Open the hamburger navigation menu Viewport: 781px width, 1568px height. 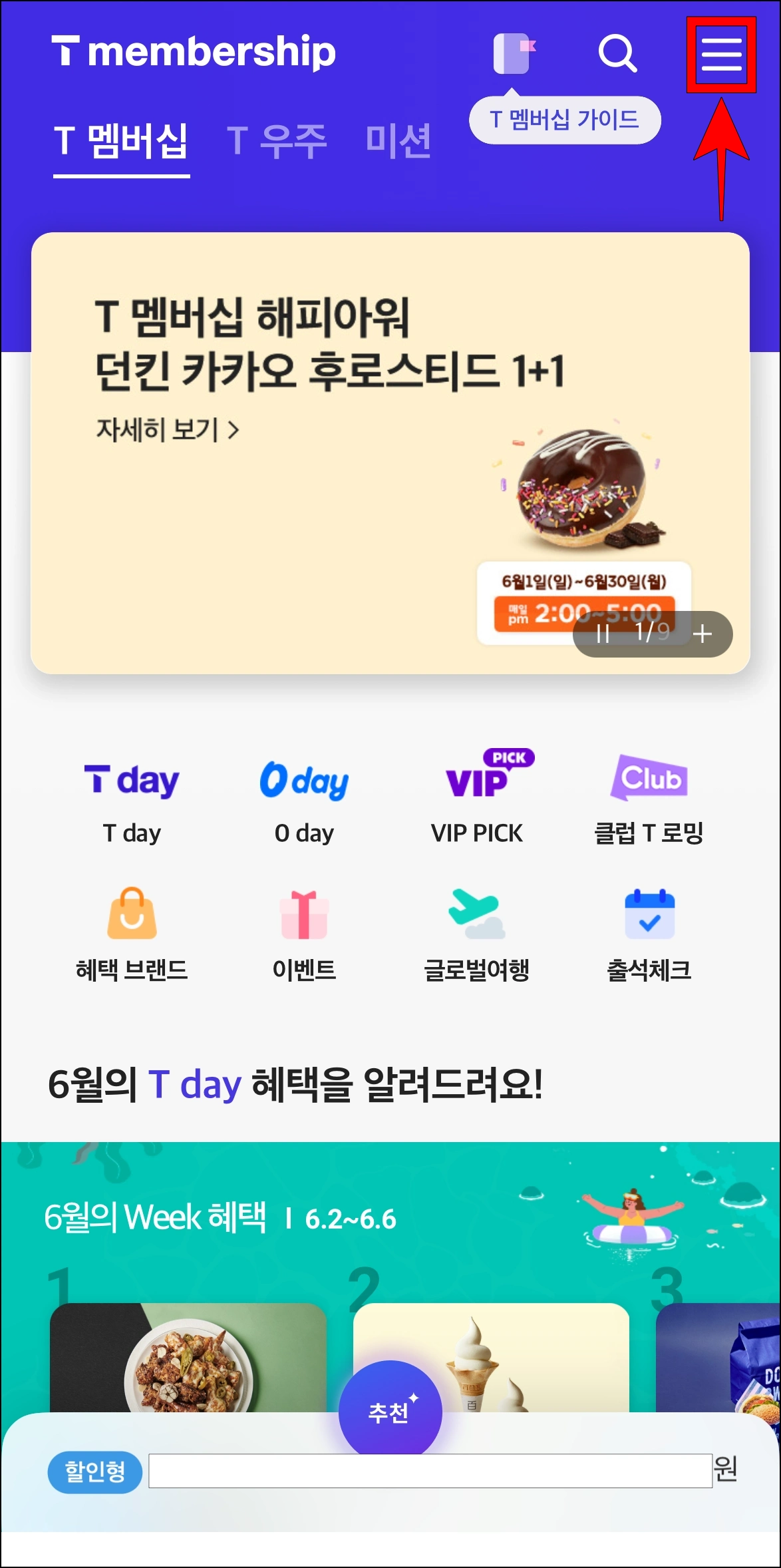click(722, 57)
